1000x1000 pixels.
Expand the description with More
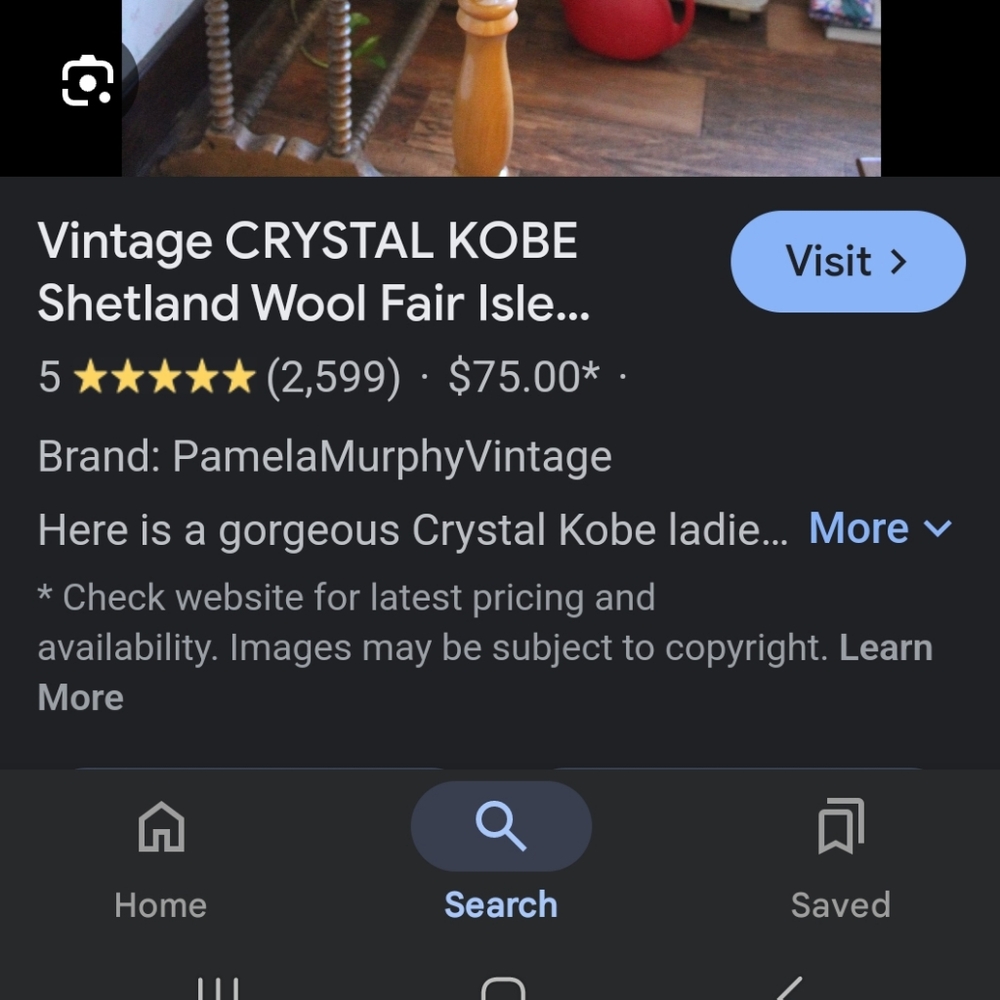[880, 528]
